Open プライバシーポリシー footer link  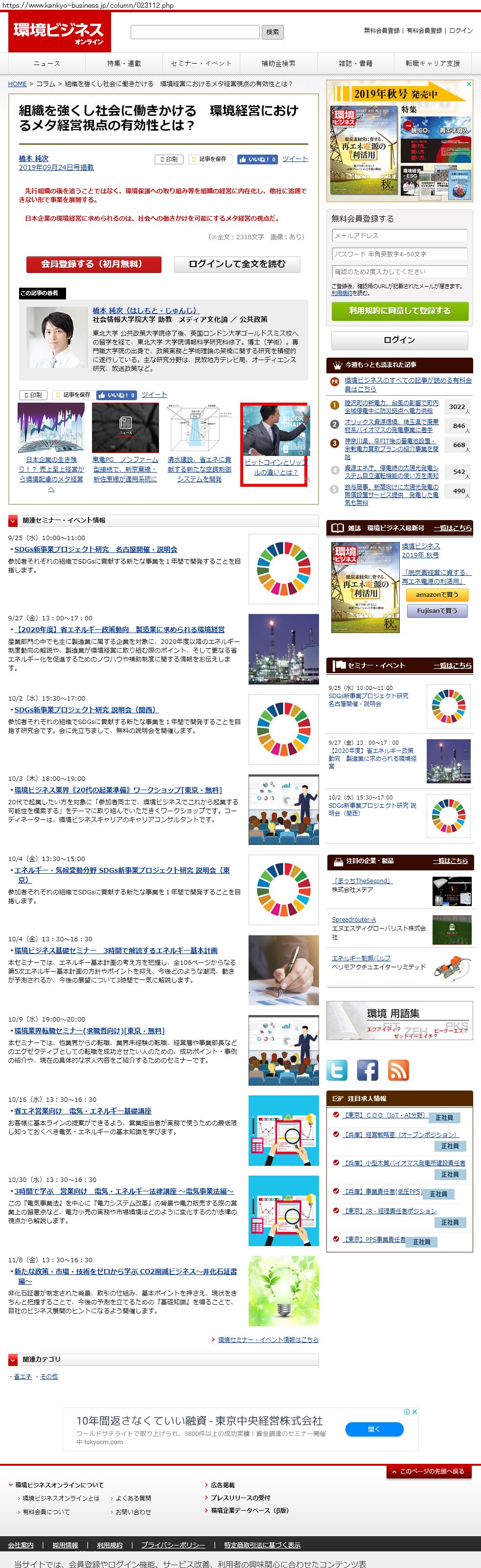pos(174,1544)
